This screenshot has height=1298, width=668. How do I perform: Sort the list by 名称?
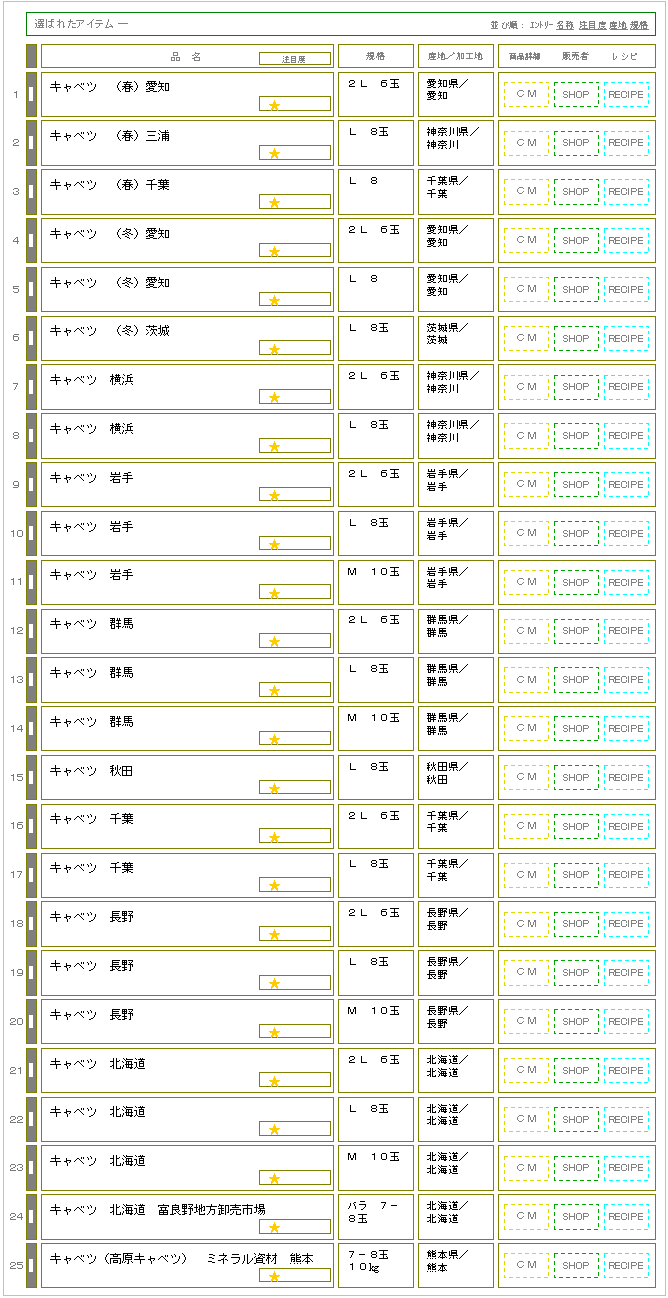pos(565,24)
